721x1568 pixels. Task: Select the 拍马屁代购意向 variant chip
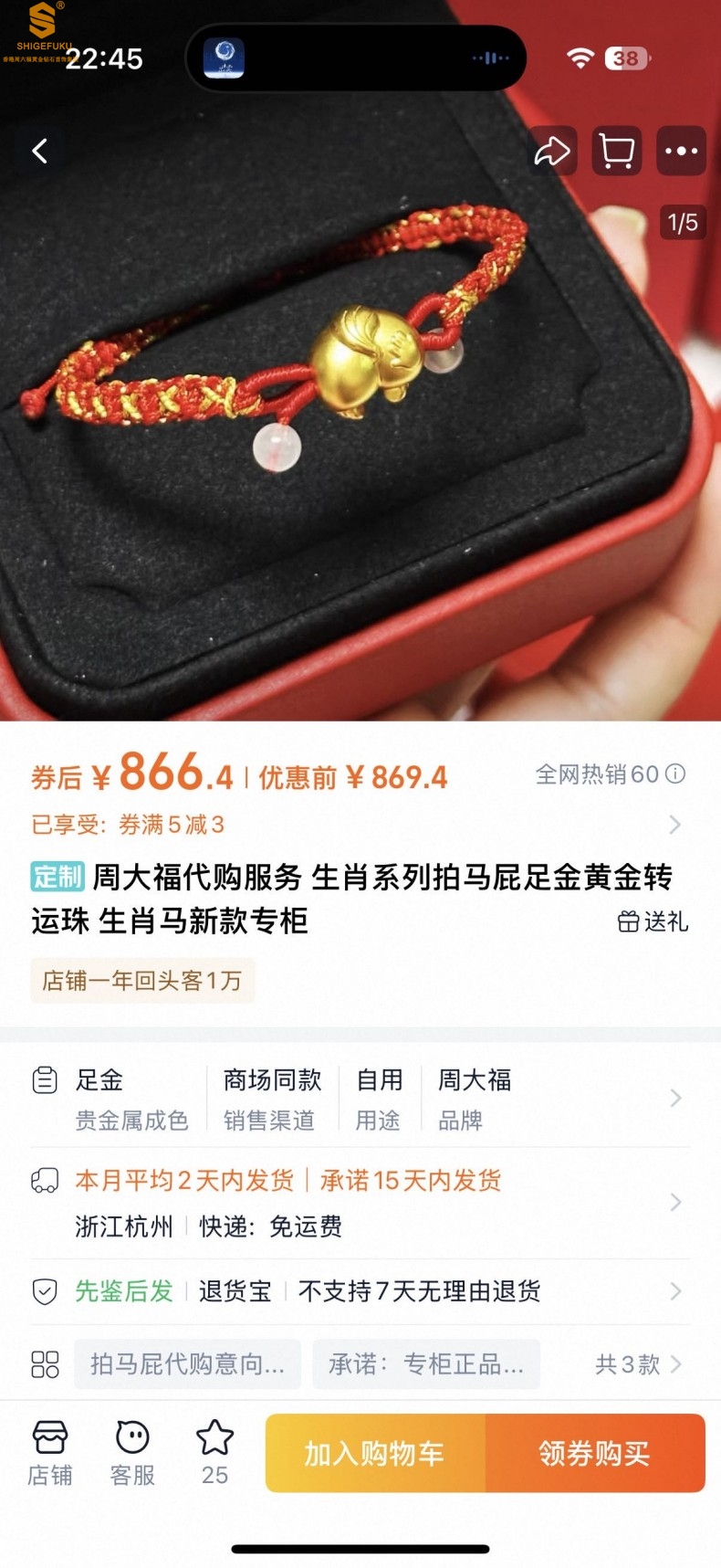(x=188, y=1364)
